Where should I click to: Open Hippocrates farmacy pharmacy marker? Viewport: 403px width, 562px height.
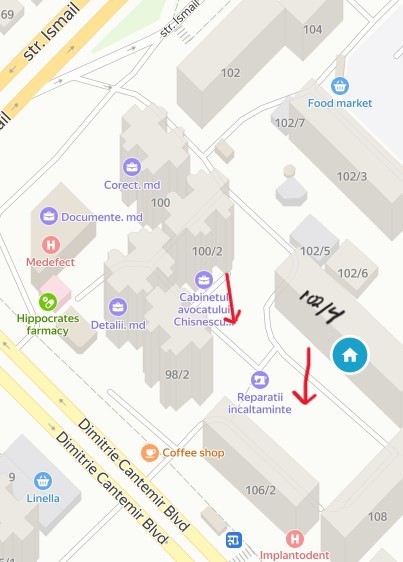click(x=48, y=302)
